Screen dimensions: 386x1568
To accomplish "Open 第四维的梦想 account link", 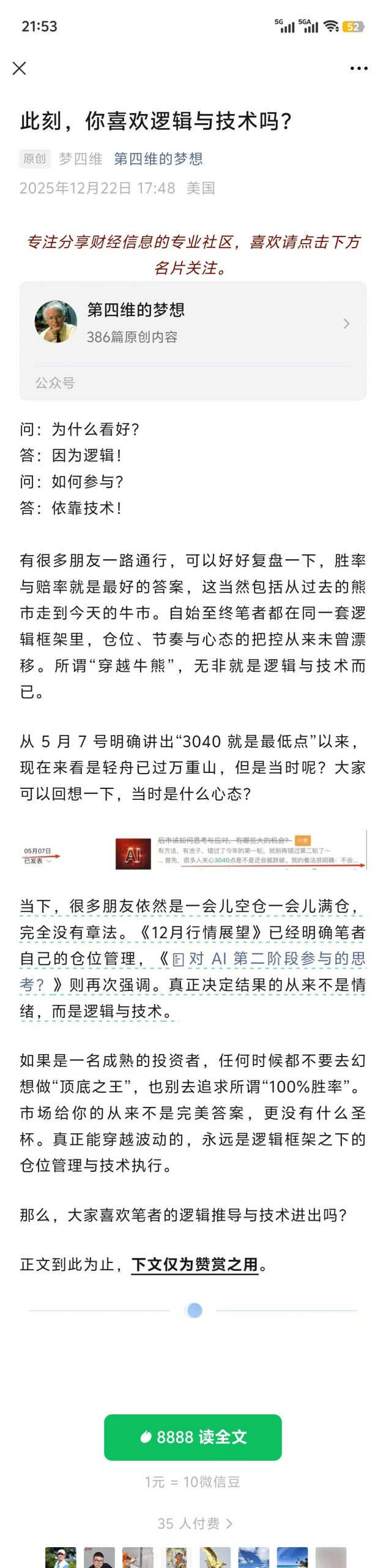I will (x=158, y=159).
